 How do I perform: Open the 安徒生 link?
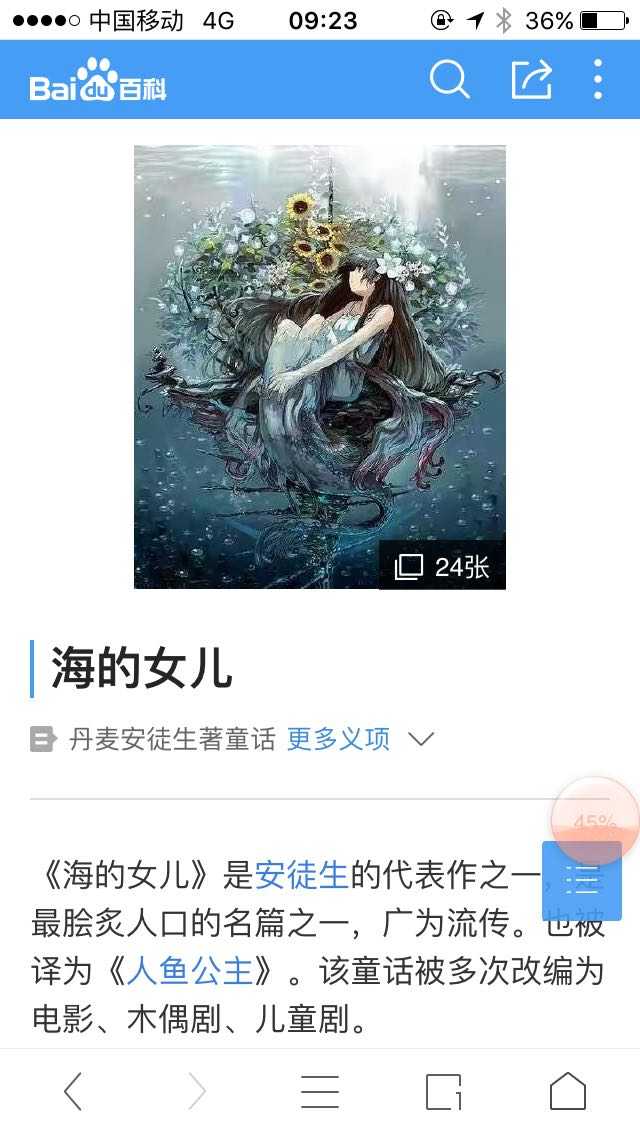pos(301,875)
